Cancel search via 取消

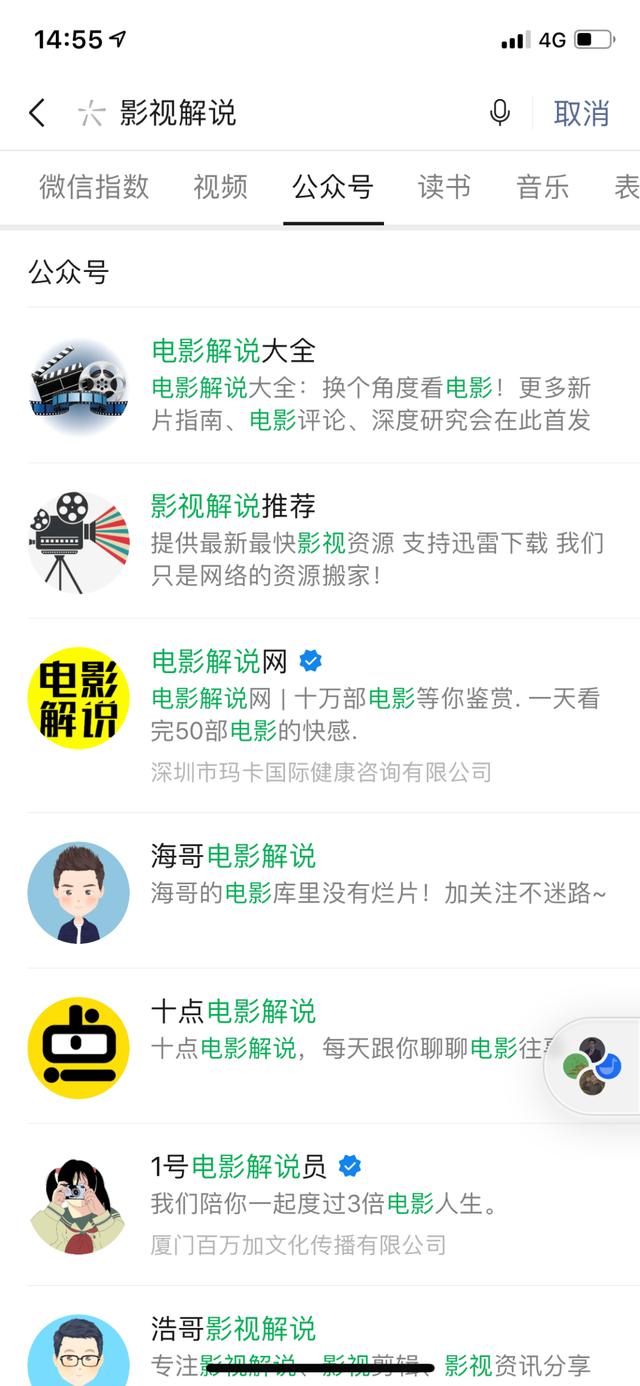tap(581, 113)
